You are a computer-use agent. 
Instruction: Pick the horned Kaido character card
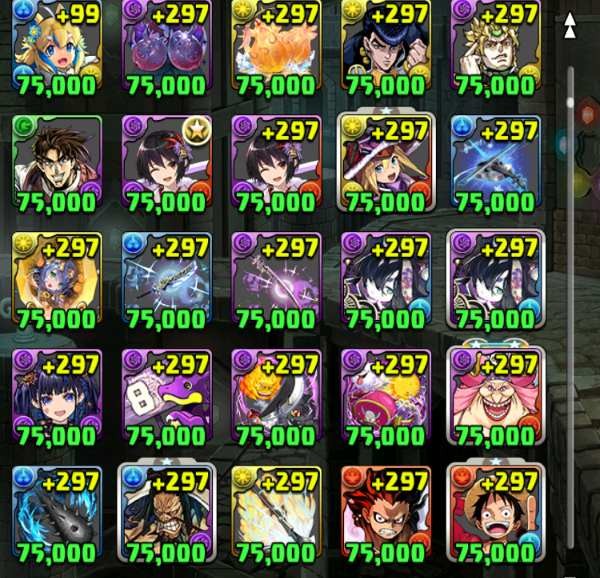(166, 508)
